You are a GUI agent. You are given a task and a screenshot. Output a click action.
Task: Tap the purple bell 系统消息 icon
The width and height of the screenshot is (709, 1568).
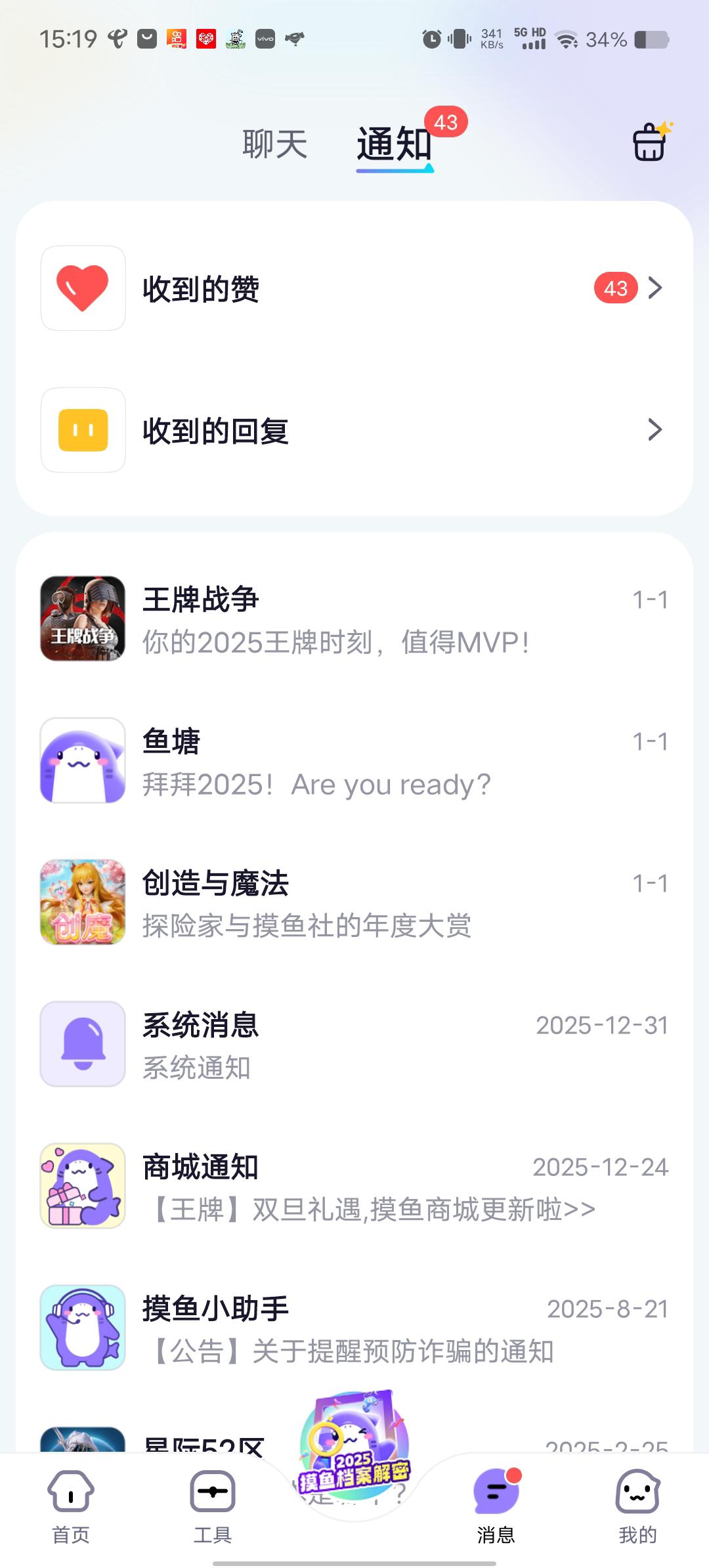[82, 1043]
